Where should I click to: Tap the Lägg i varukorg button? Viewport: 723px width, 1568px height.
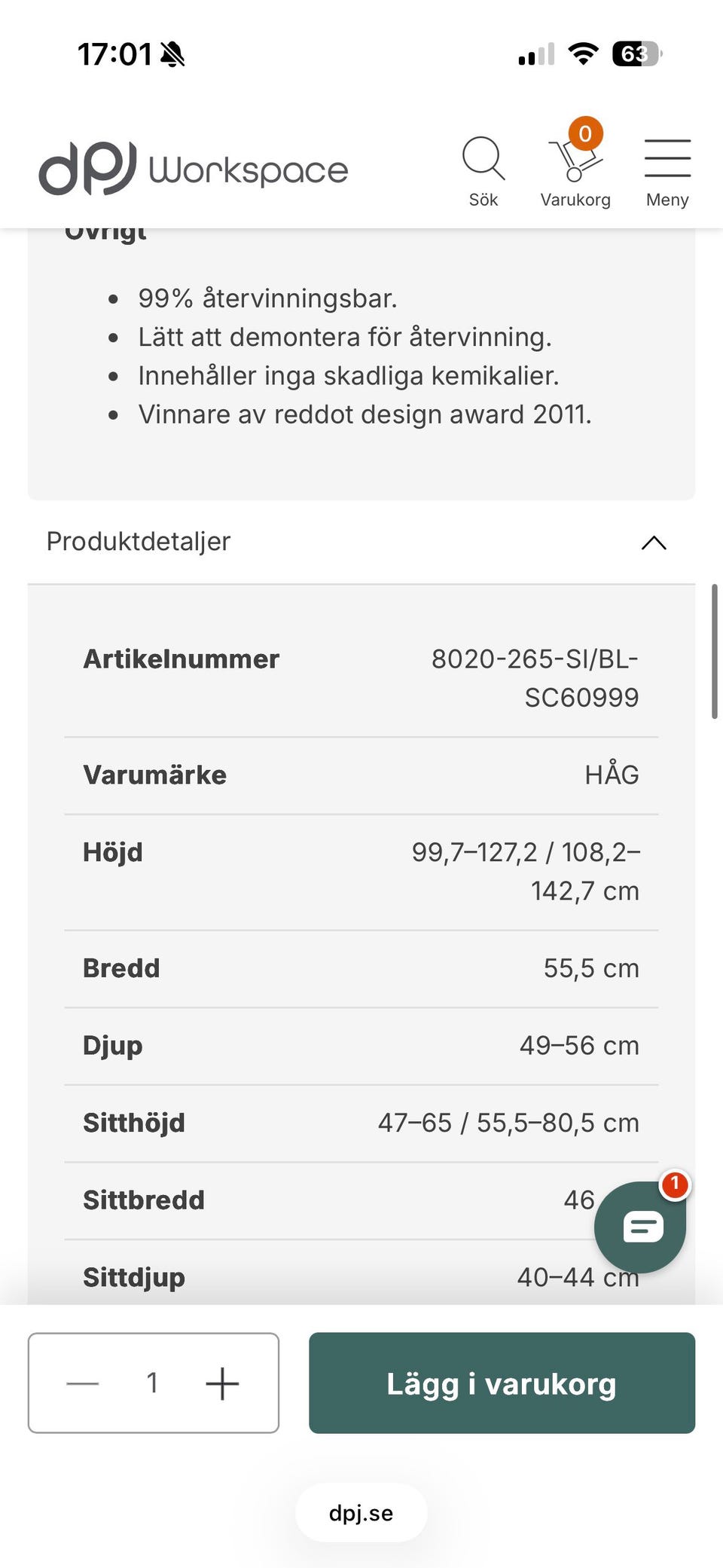(502, 1383)
